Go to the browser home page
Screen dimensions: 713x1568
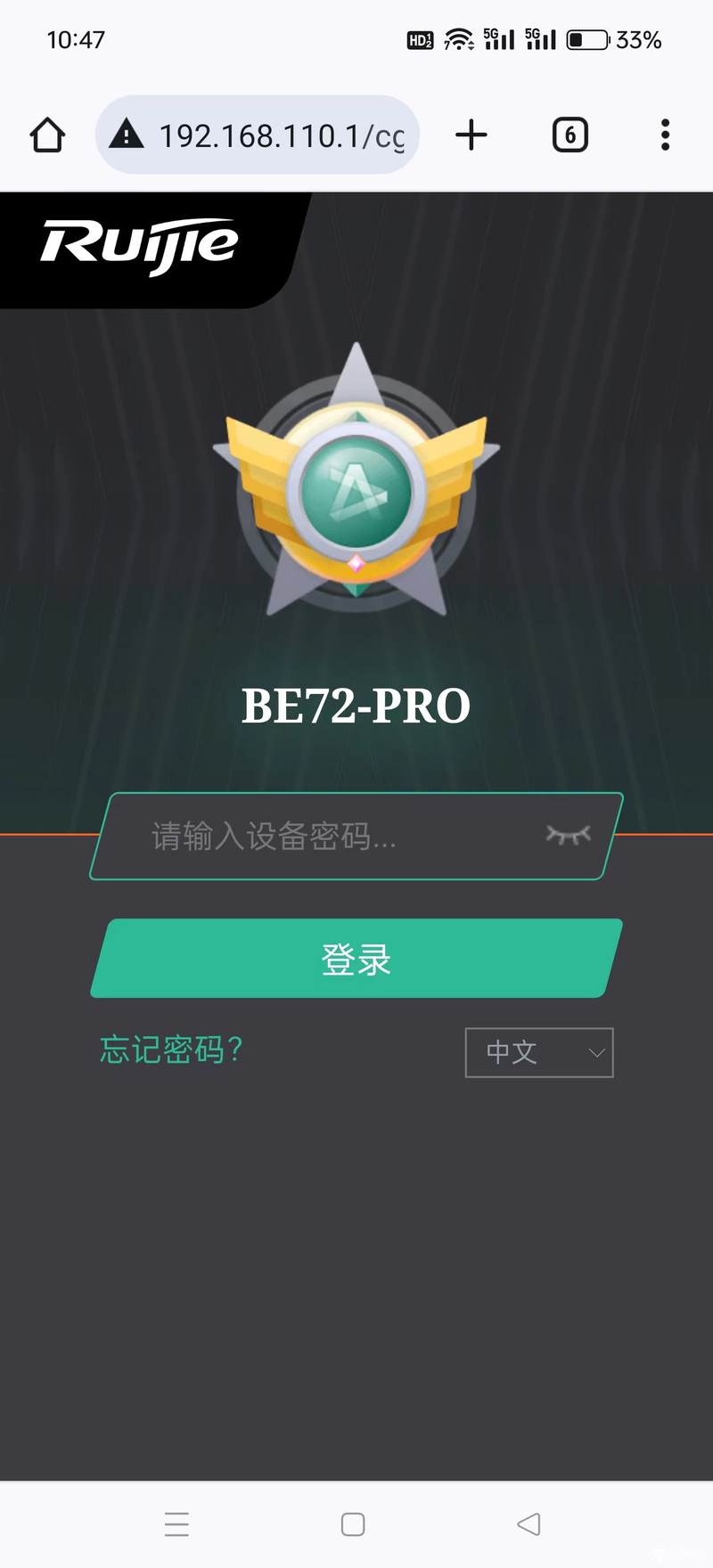click(x=47, y=135)
